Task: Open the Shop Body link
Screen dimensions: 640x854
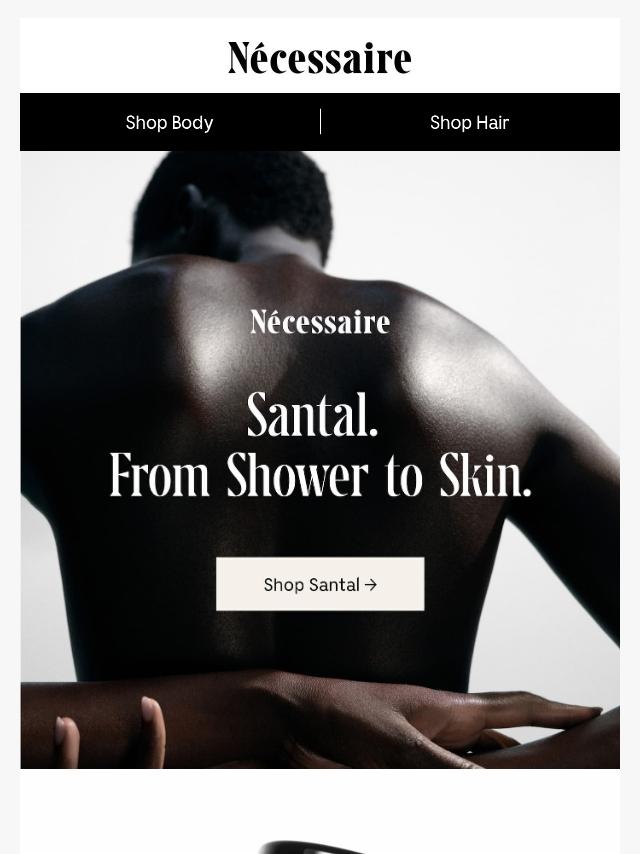Action: [x=169, y=122]
